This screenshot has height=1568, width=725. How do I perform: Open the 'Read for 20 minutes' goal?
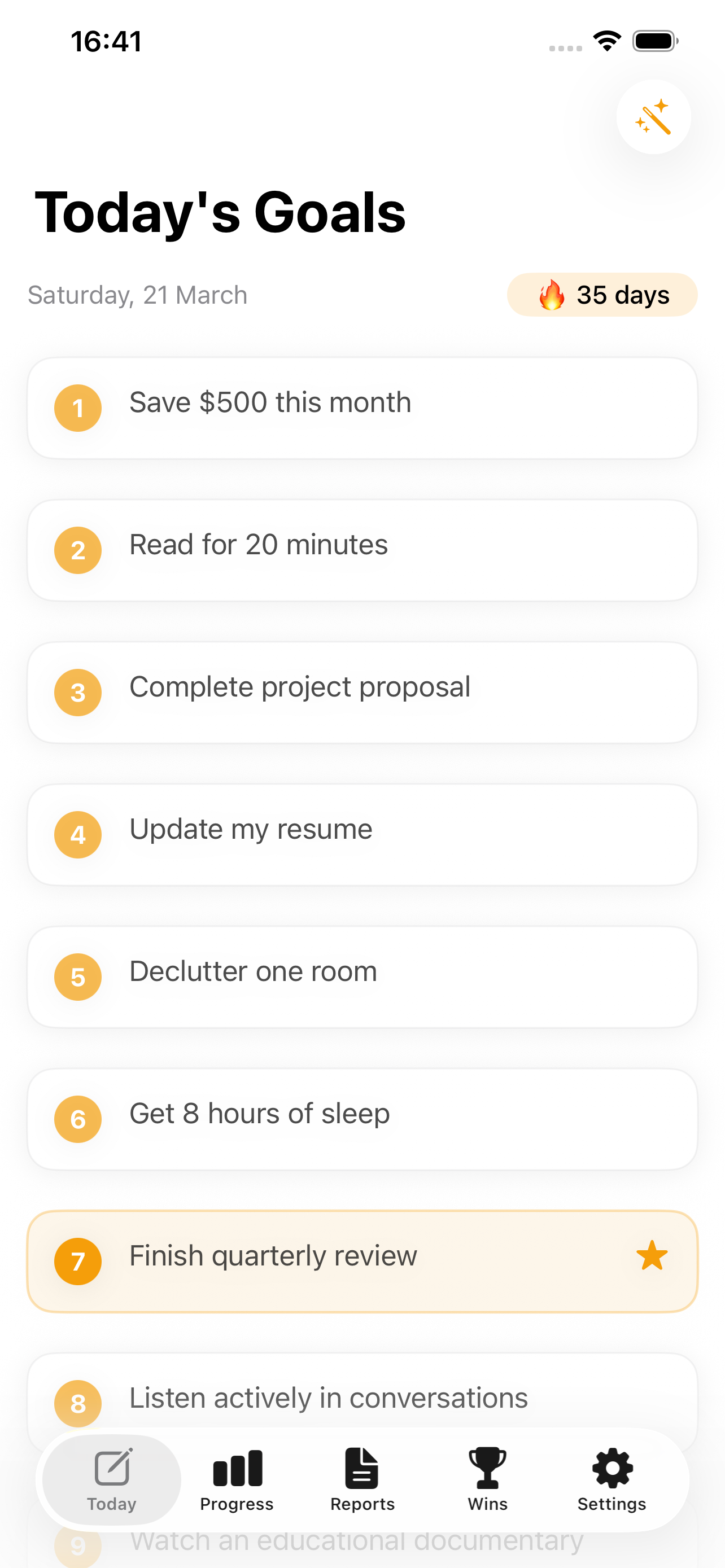point(362,550)
